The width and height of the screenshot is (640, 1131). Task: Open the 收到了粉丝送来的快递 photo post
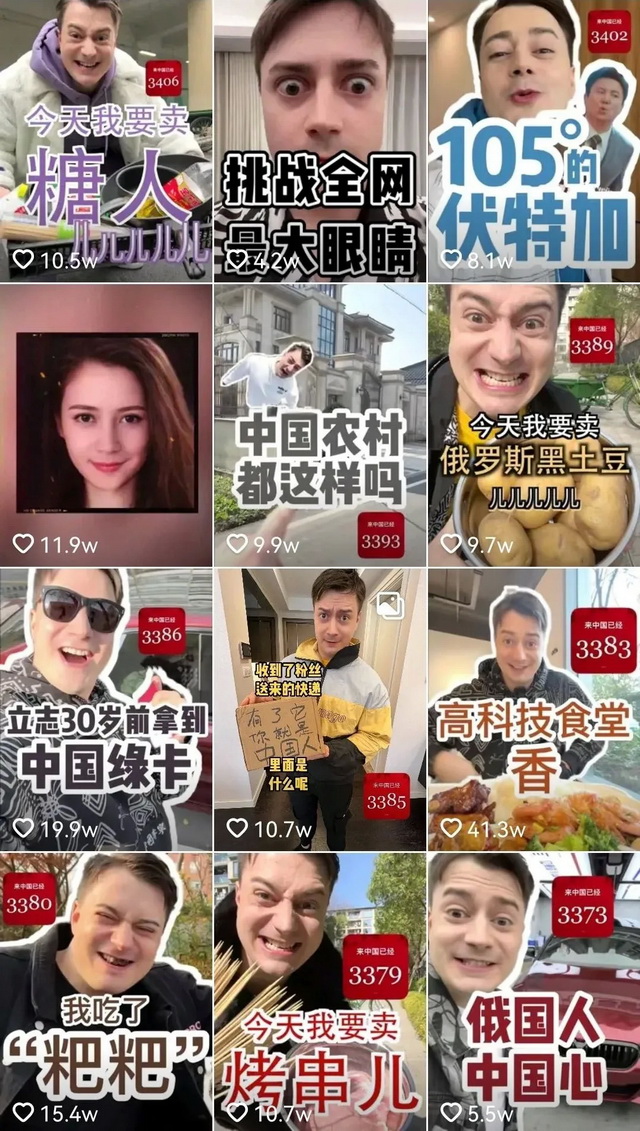320,708
